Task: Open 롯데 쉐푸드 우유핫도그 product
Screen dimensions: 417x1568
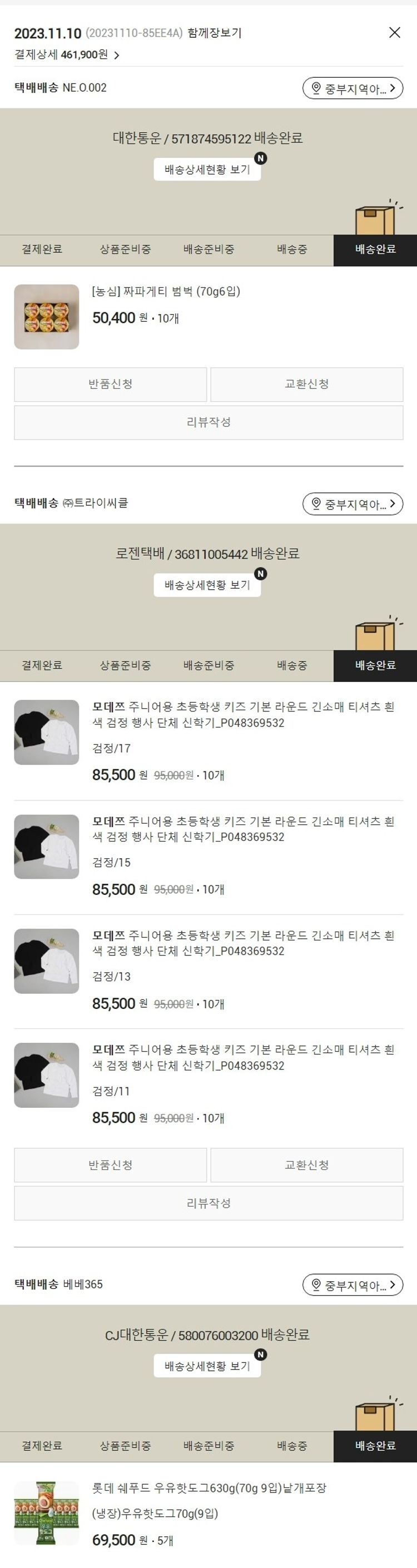Action: [209, 1487]
